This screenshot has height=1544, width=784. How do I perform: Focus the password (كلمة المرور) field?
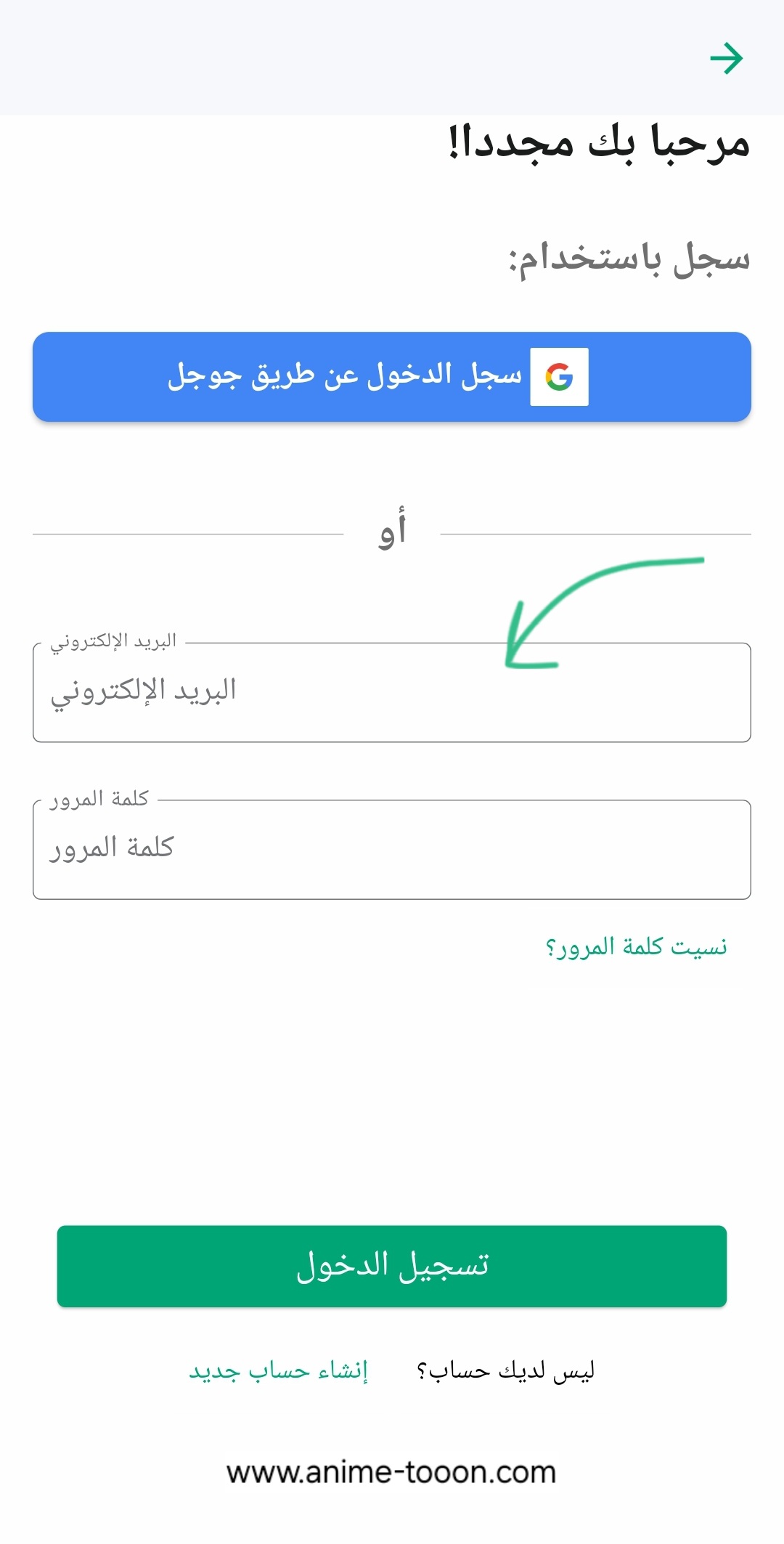coord(392,850)
